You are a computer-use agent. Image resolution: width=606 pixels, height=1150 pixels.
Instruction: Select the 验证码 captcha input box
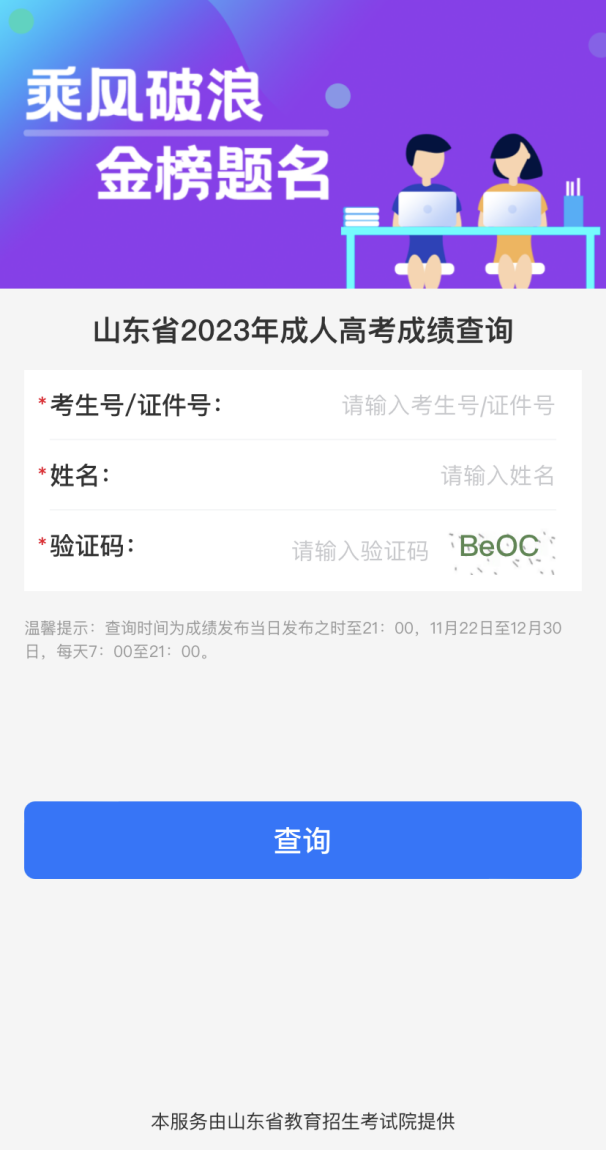(x=360, y=550)
